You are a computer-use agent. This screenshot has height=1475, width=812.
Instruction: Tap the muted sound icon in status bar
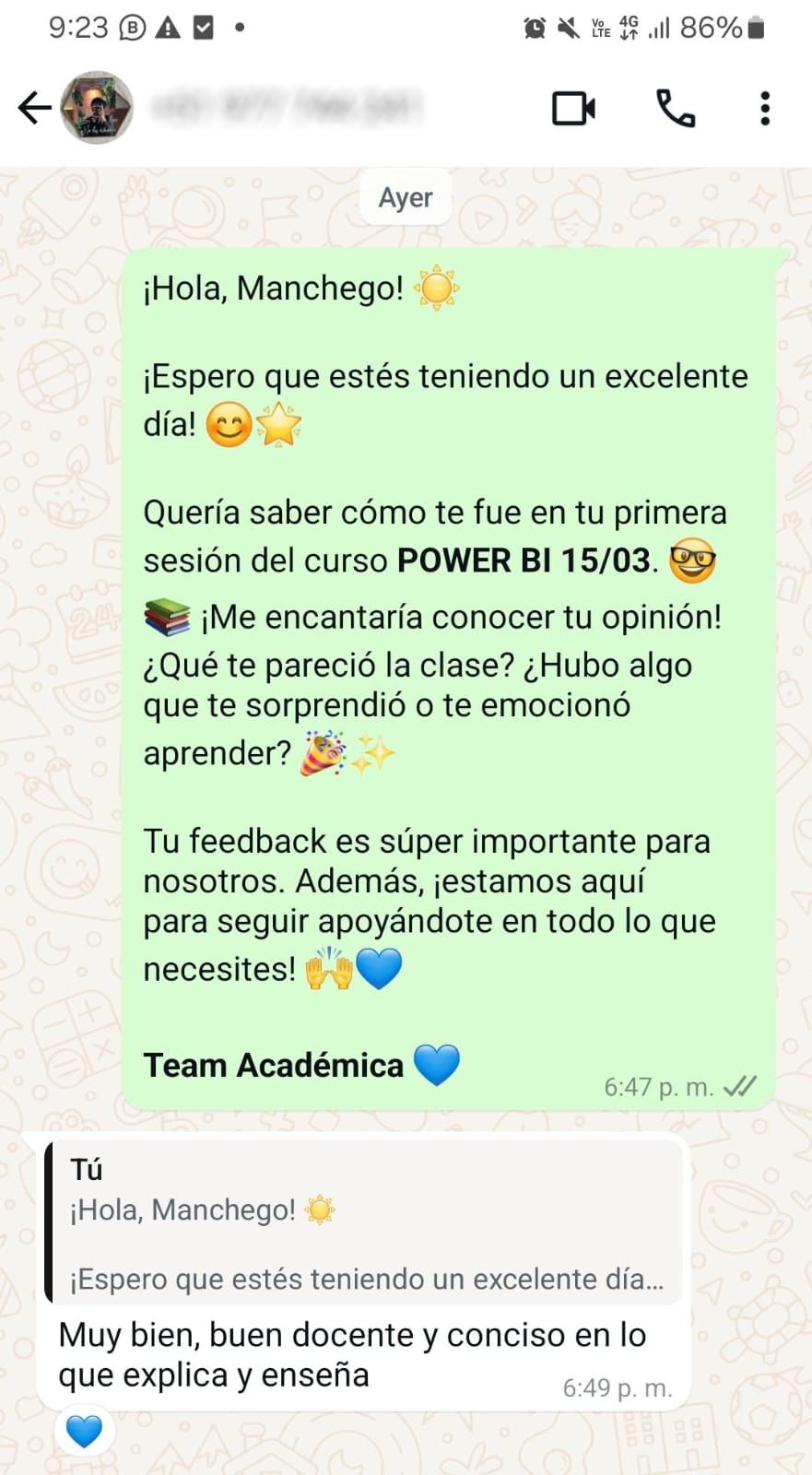pos(567,28)
